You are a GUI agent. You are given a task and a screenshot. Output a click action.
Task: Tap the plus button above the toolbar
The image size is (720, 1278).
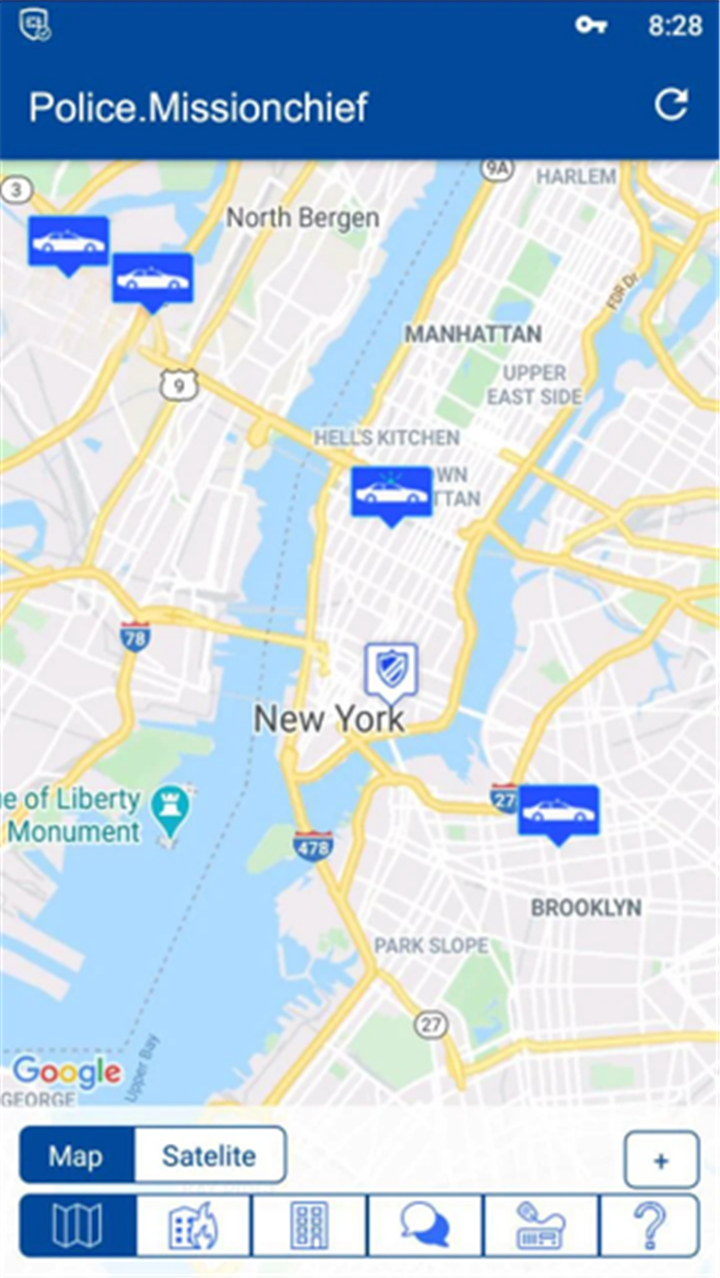661,1160
